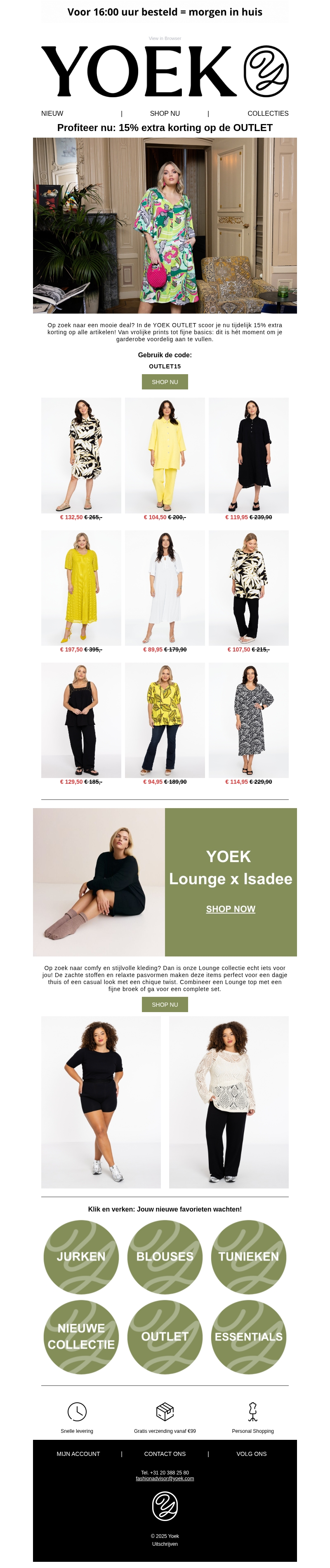
Task: Open the COLLECTIES navigation link
Action: pyautogui.click(x=267, y=113)
